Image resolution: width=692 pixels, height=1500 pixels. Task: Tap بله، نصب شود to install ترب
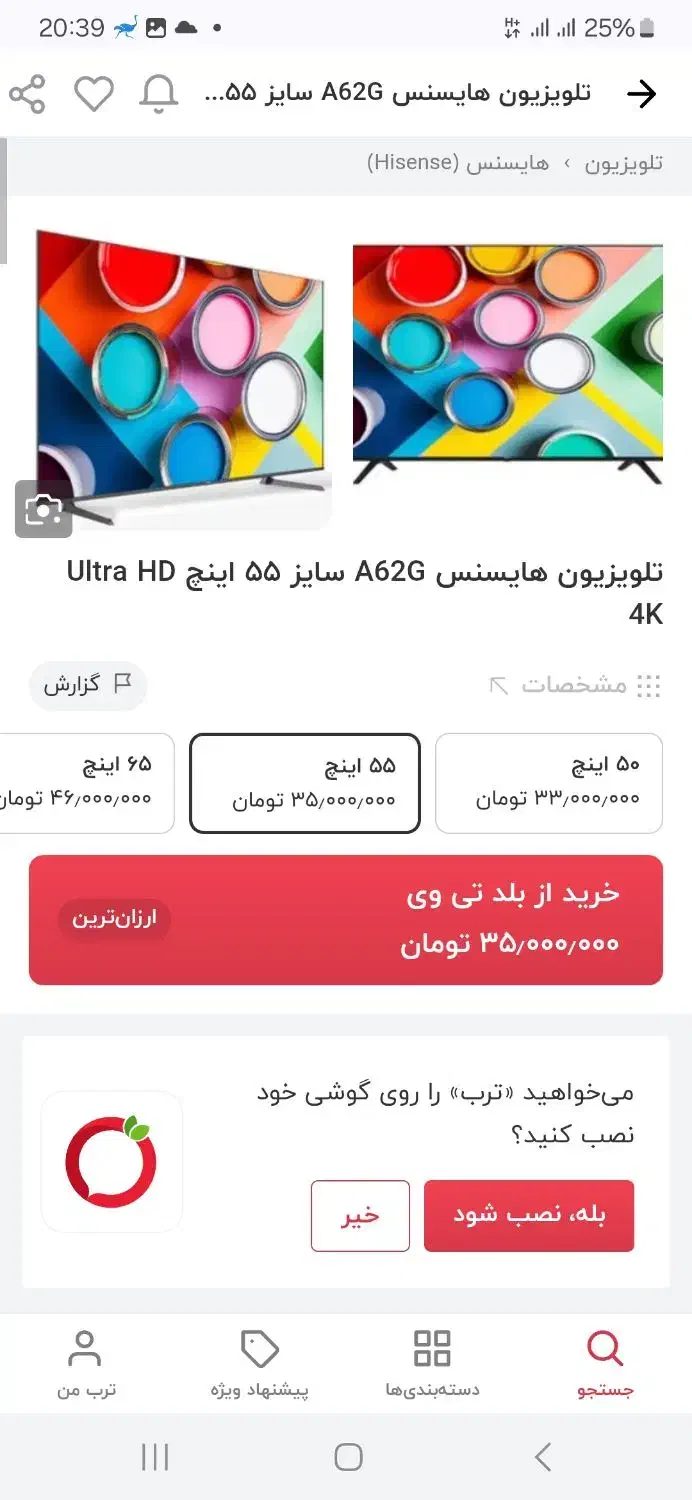529,1215
